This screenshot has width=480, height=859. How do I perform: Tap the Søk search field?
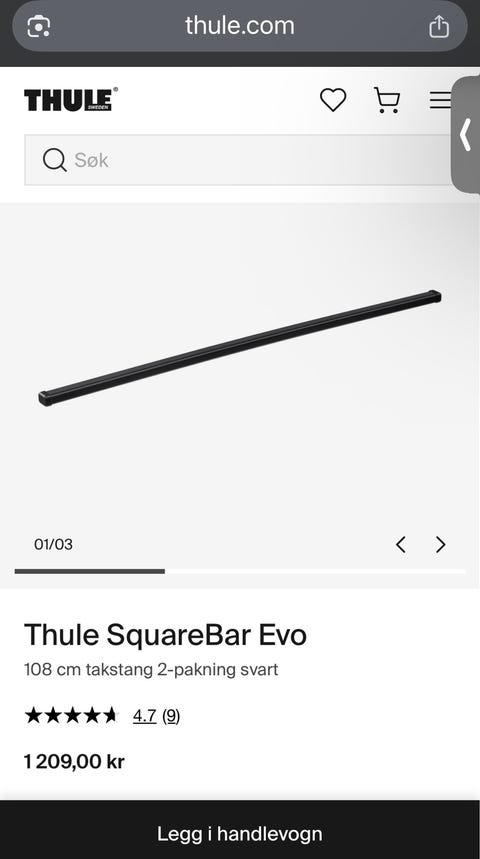[238, 160]
